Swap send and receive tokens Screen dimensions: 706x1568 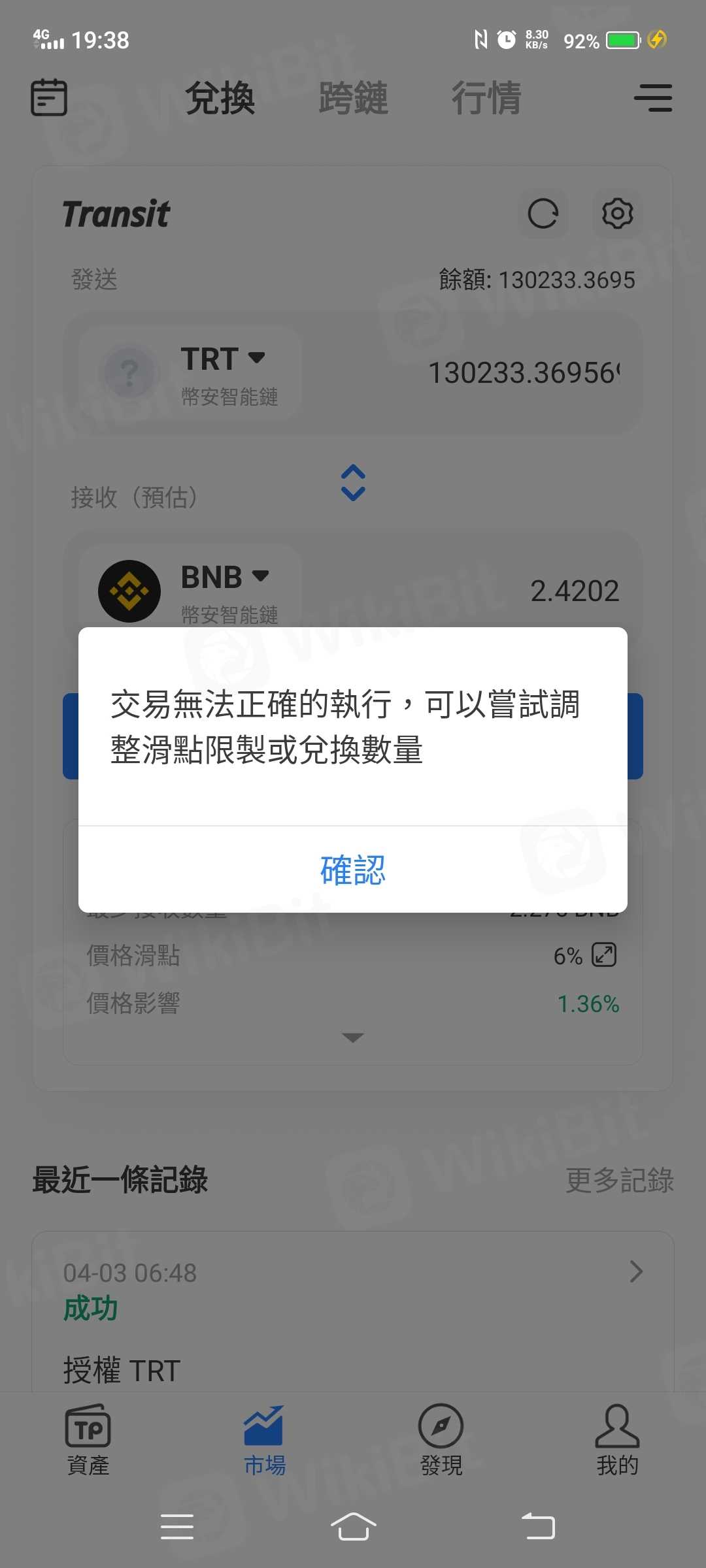(x=353, y=483)
